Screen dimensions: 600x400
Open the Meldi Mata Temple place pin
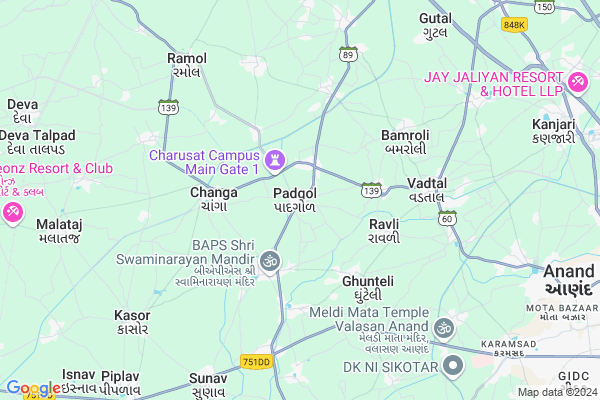click(444, 326)
